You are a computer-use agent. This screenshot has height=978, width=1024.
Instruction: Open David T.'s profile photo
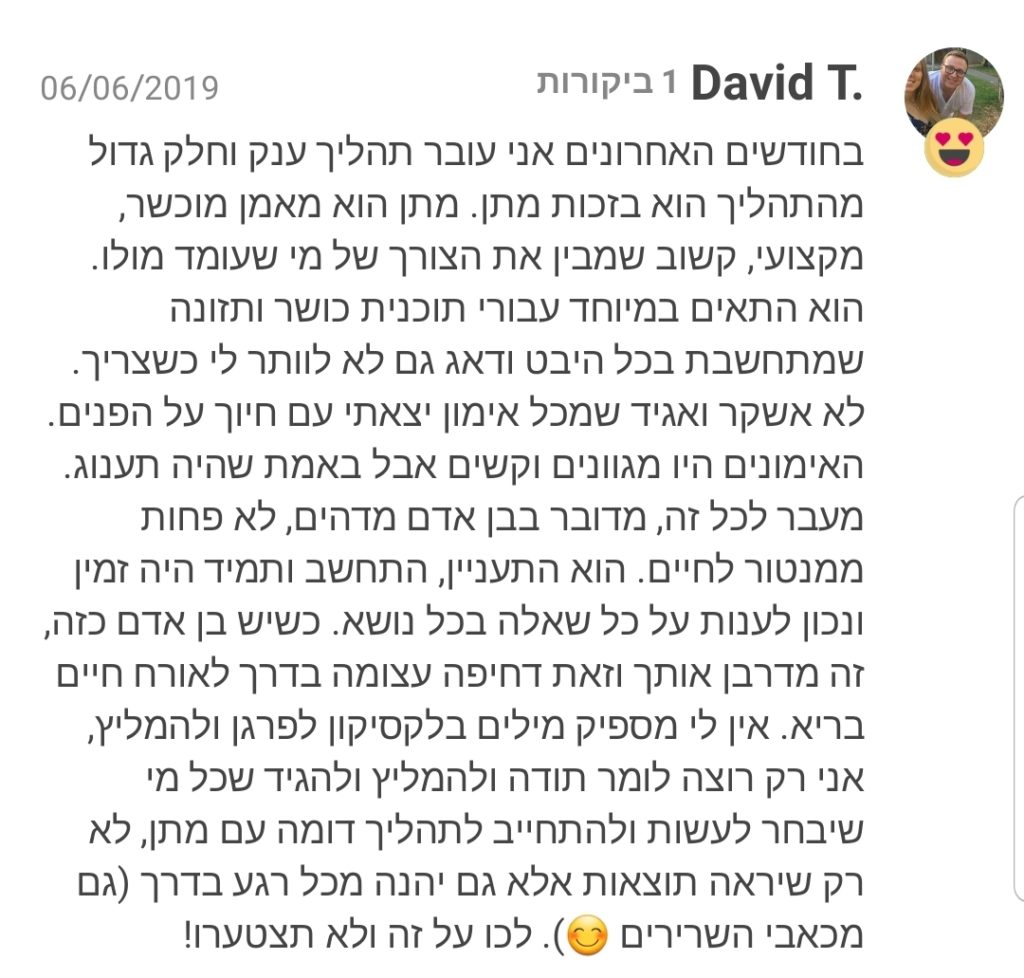[x=953, y=92]
